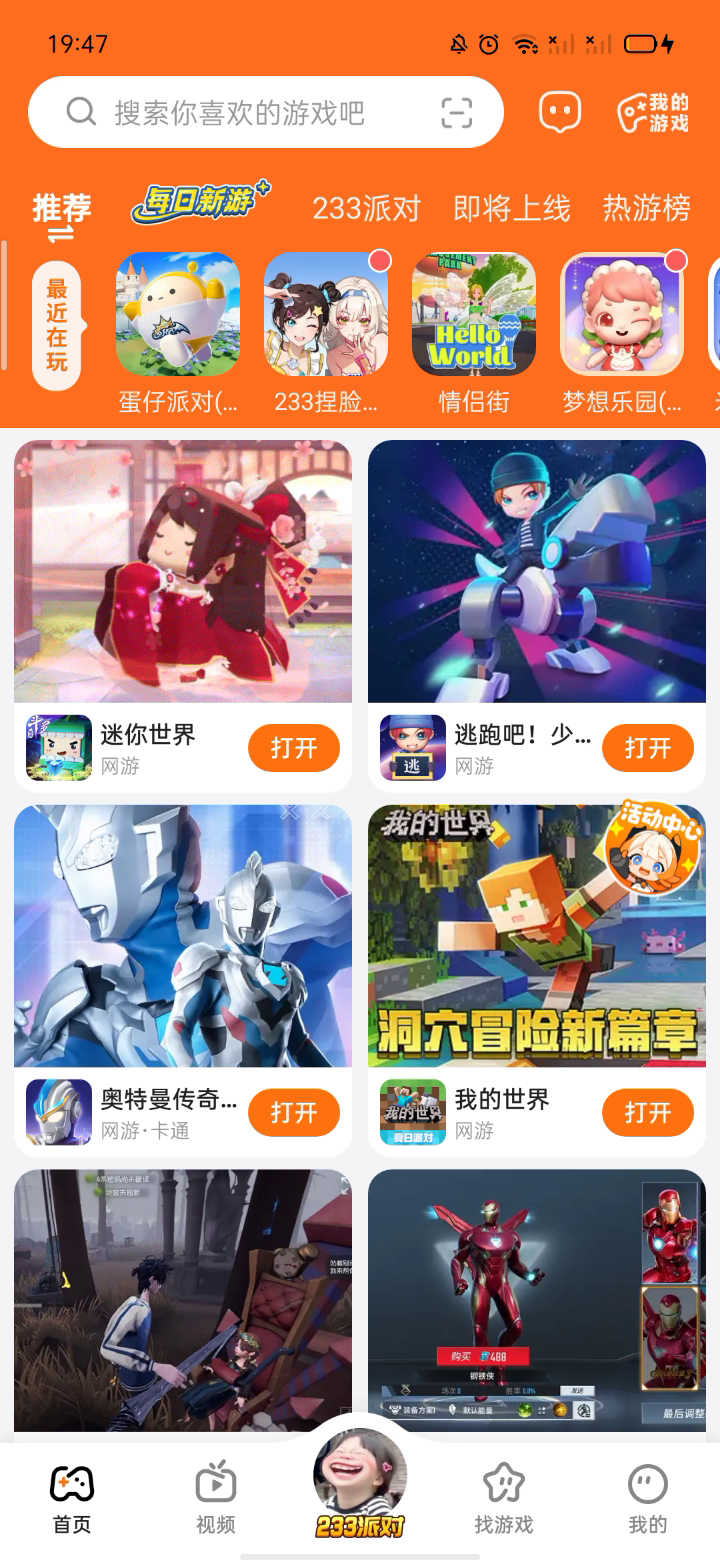This screenshot has width=720, height=1560.
Task: Select the 即将上线 tab
Action: pyautogui.click(x=511, y=208)
